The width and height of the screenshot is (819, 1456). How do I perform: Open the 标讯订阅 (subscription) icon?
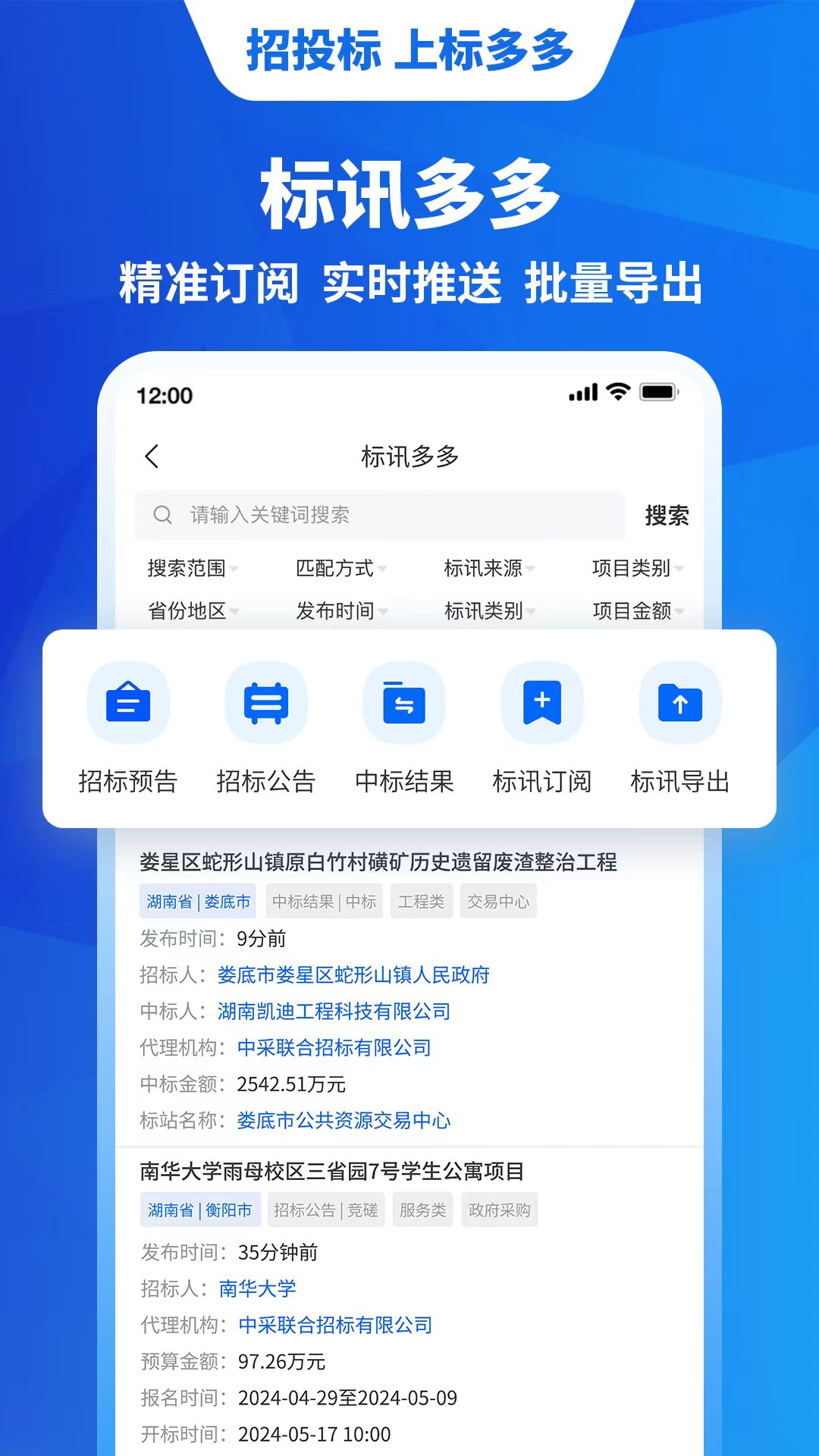click(x=541, y=702)
